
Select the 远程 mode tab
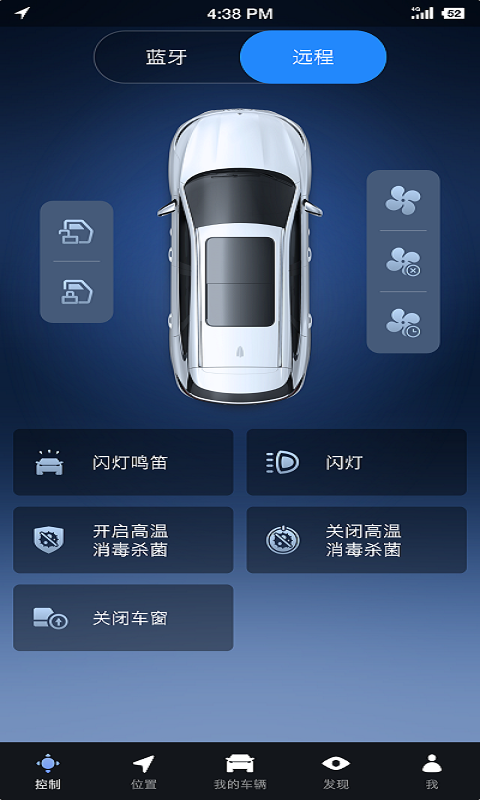pyautogui.click(x=313, y=57)
